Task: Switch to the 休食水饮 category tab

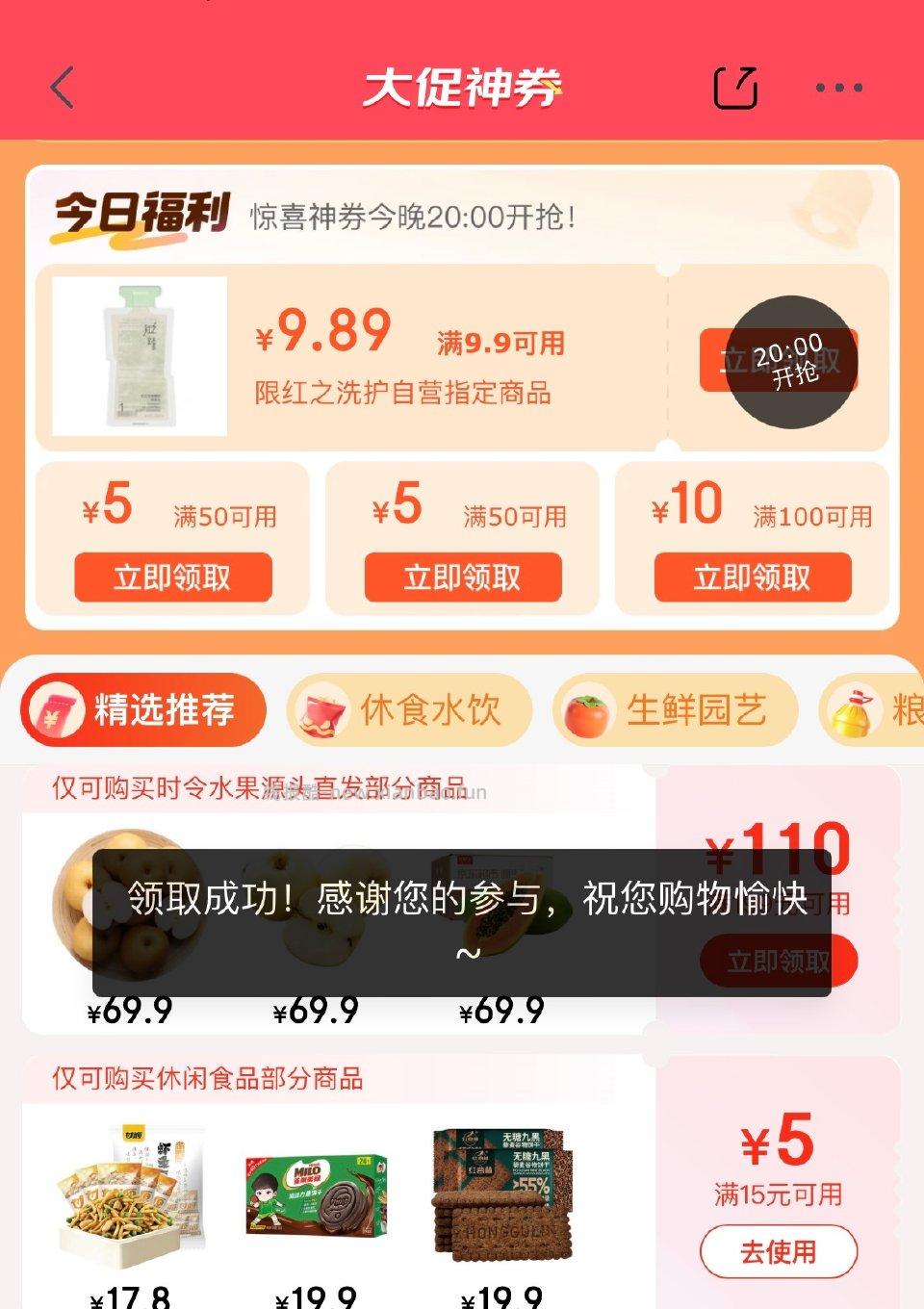Action: click(x=409, y=709)
